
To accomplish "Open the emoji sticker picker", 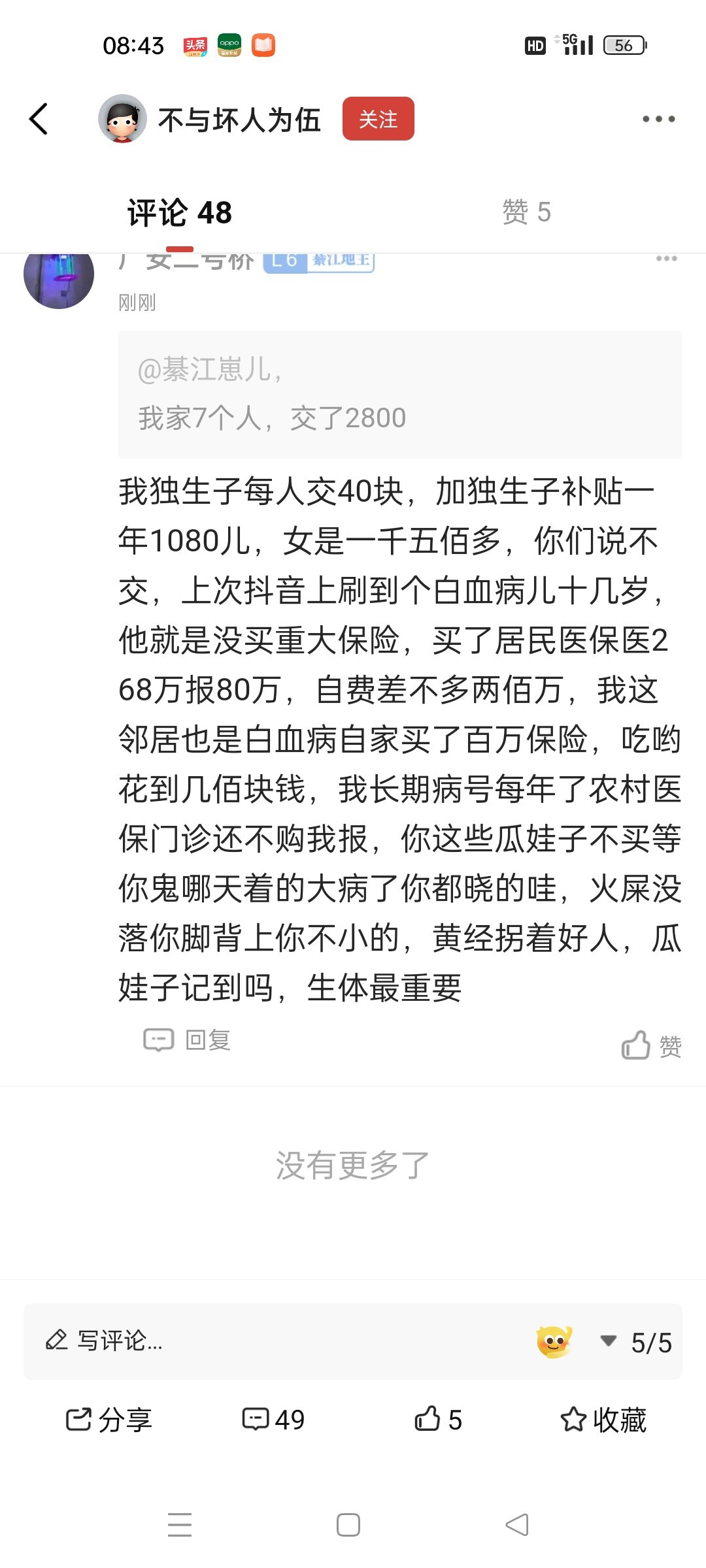I will 554,1342.
